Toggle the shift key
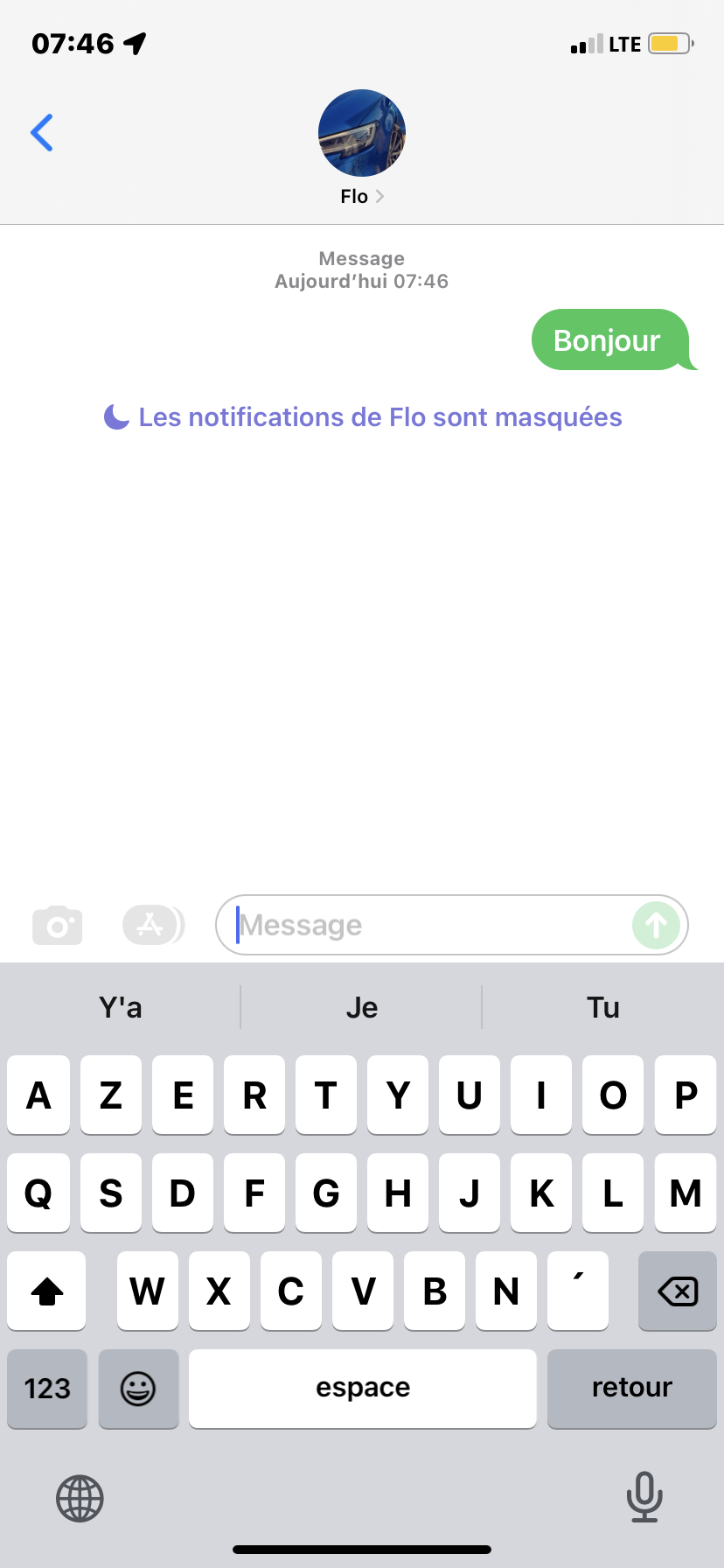The image size is (724, 1568). (x=47, y=1291)
